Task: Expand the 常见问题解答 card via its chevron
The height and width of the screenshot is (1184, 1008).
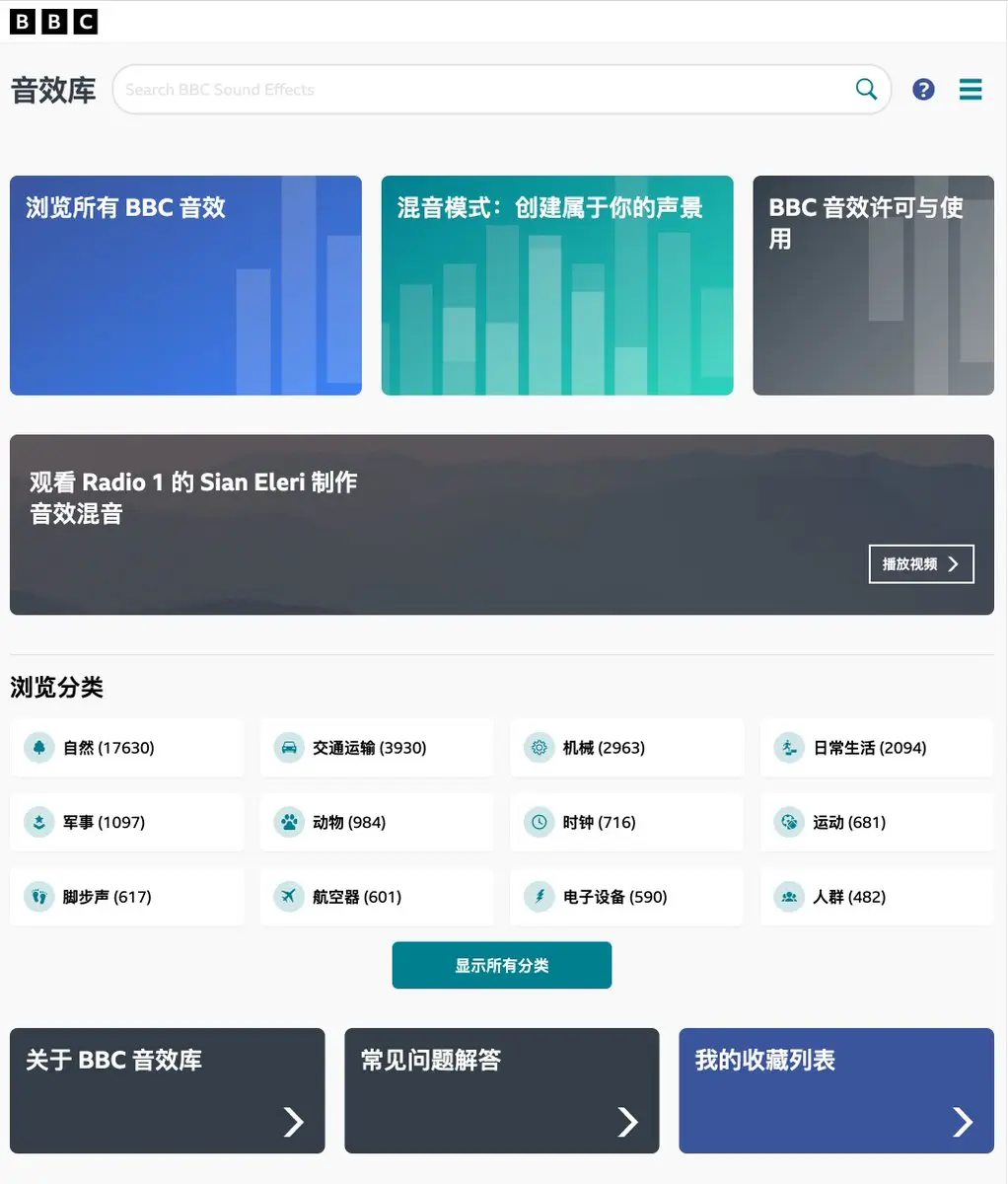Action: [x=628, y=1122]
